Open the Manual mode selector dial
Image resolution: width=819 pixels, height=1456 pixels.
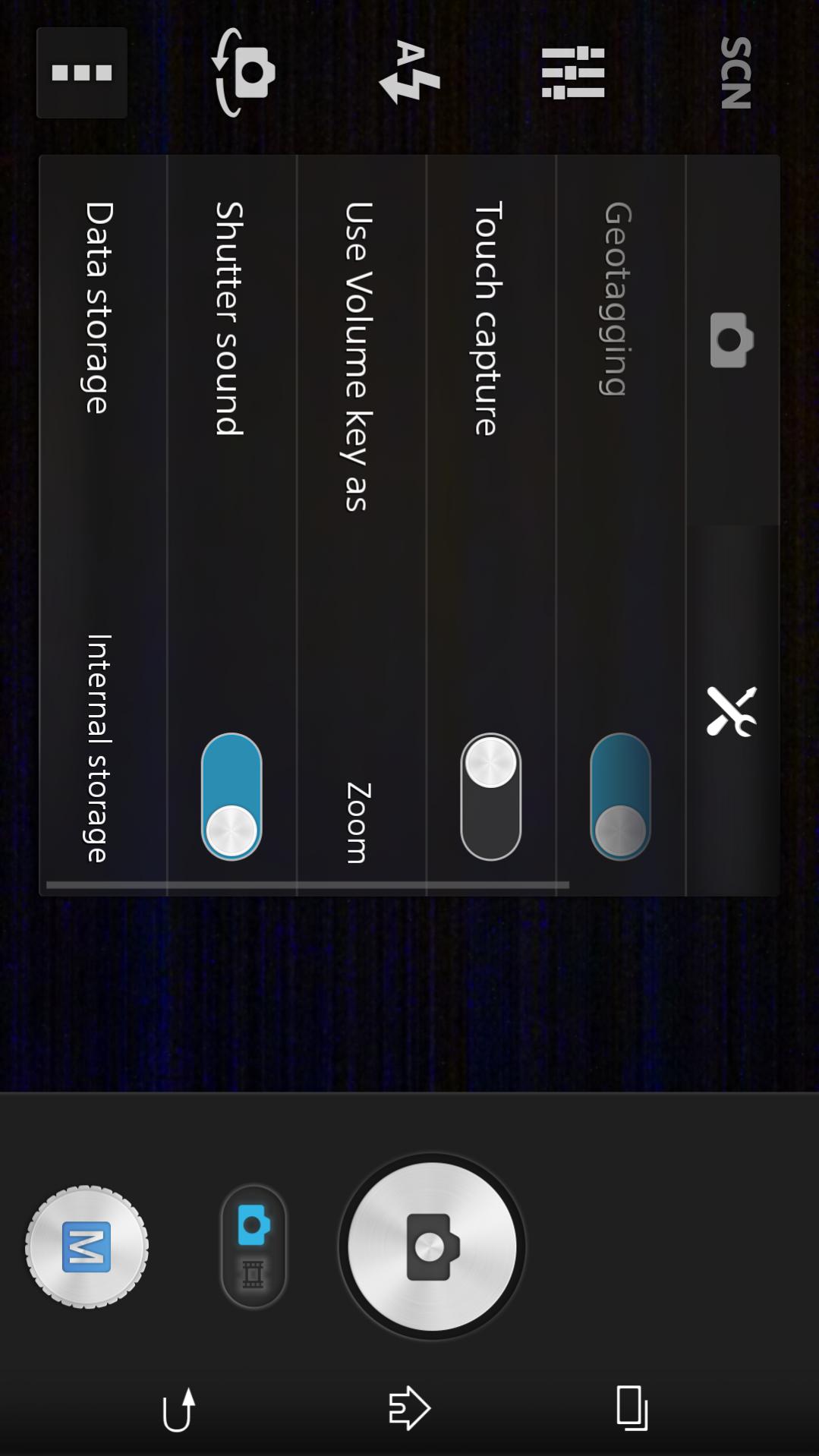point(87,1246)
